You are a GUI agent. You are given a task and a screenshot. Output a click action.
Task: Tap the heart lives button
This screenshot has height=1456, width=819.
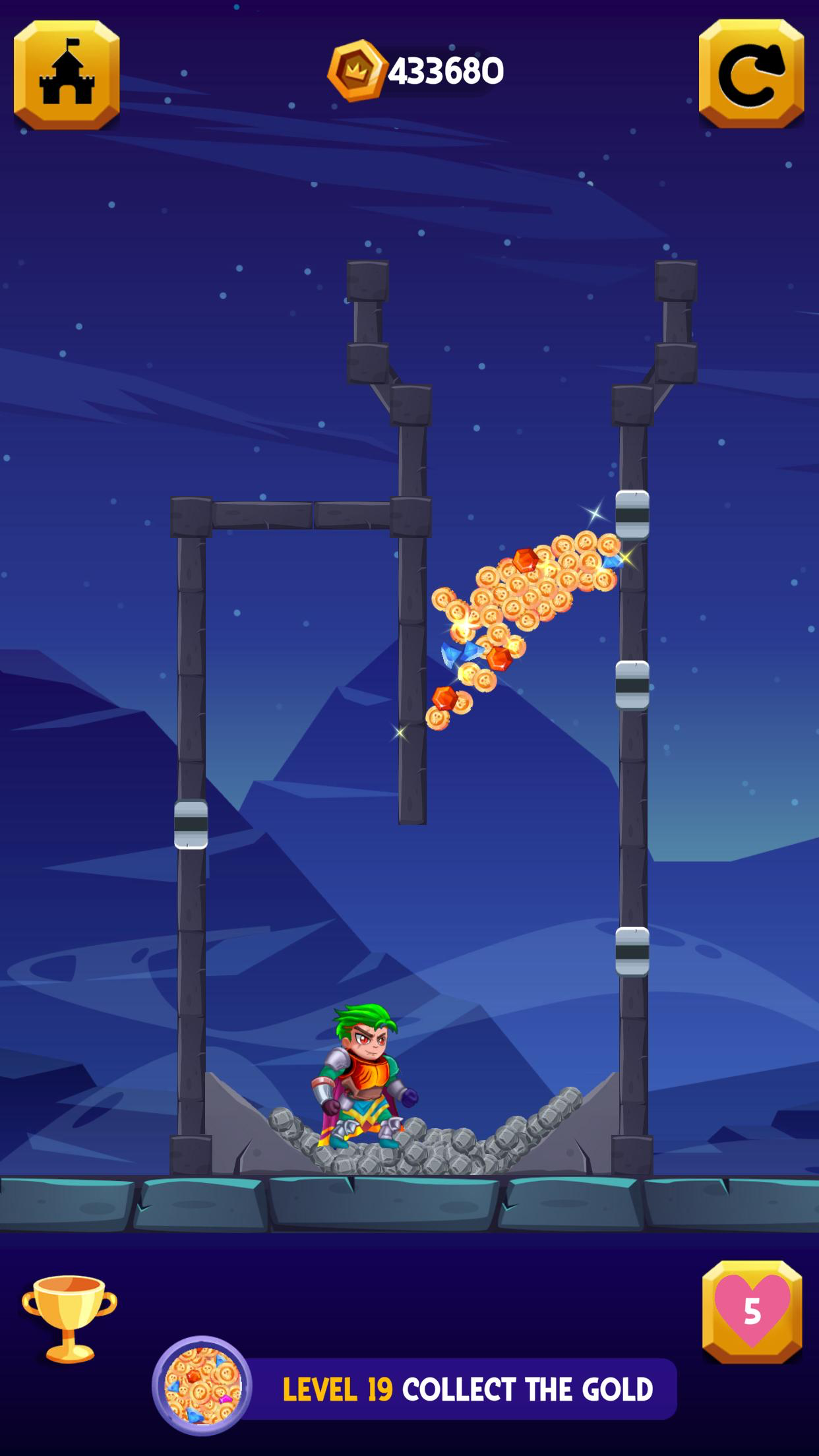(x=752, y=1311)
